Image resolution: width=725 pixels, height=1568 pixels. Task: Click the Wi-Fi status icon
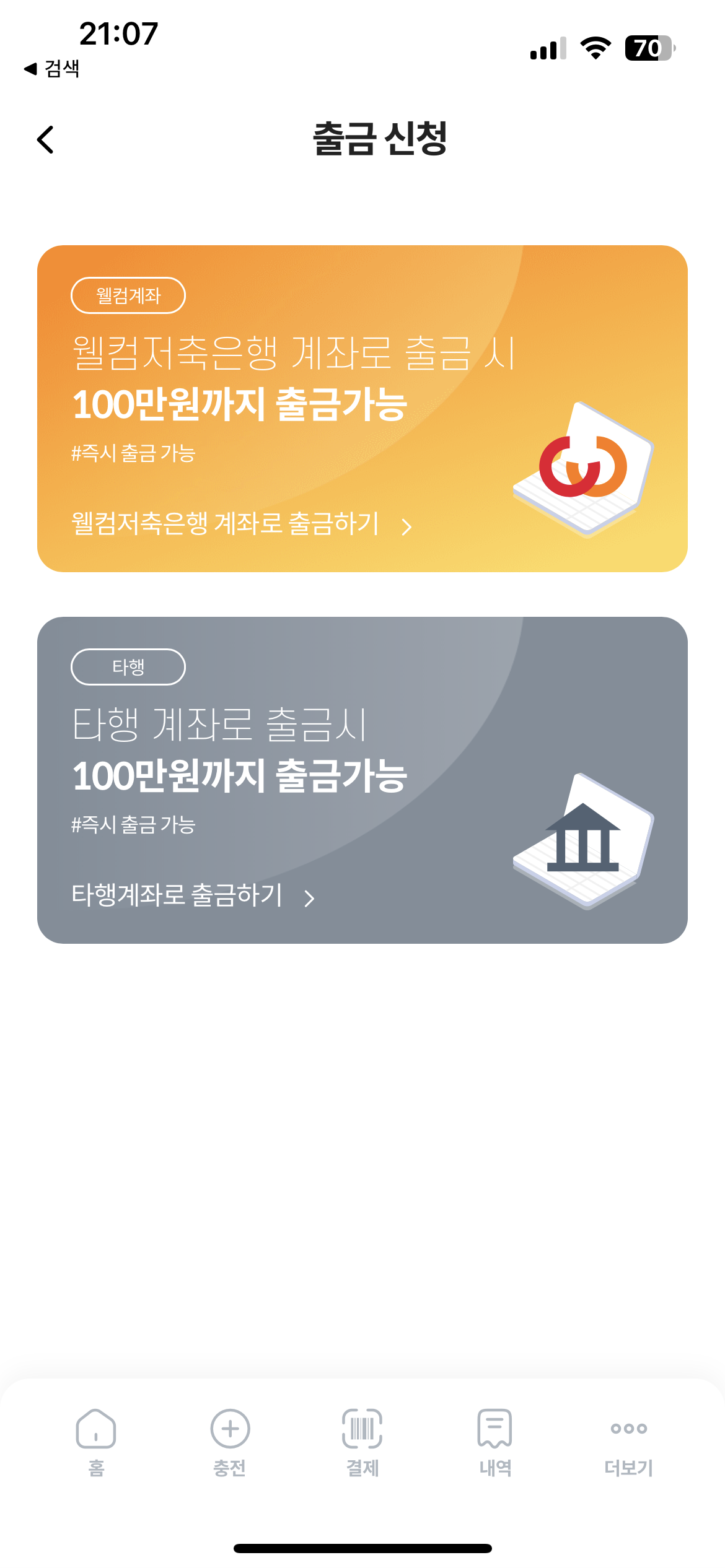tap(595, 48)
